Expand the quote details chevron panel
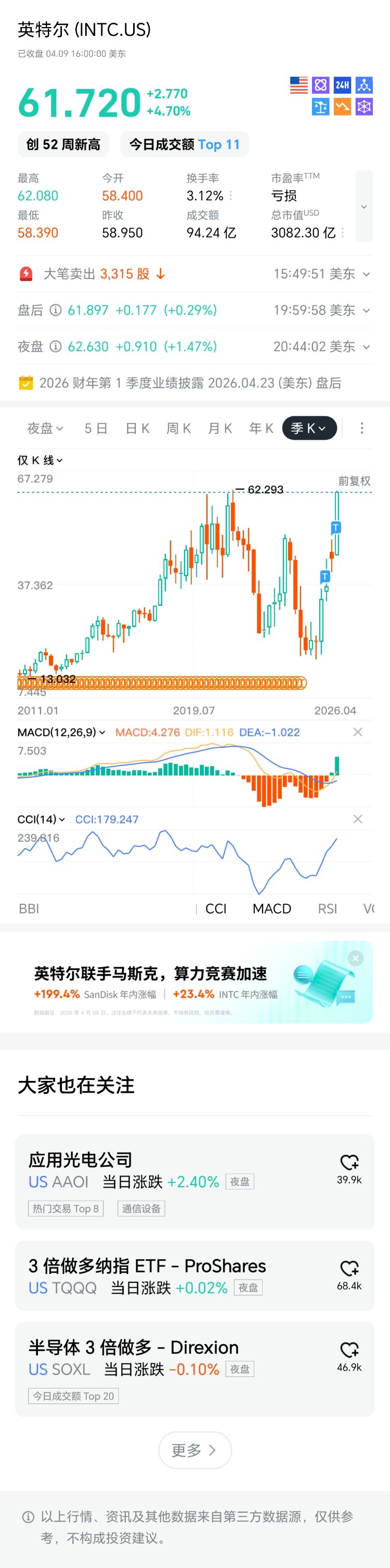Viewport: 390px width, 1568px height. pyautogui.click(x=364, y=207)
